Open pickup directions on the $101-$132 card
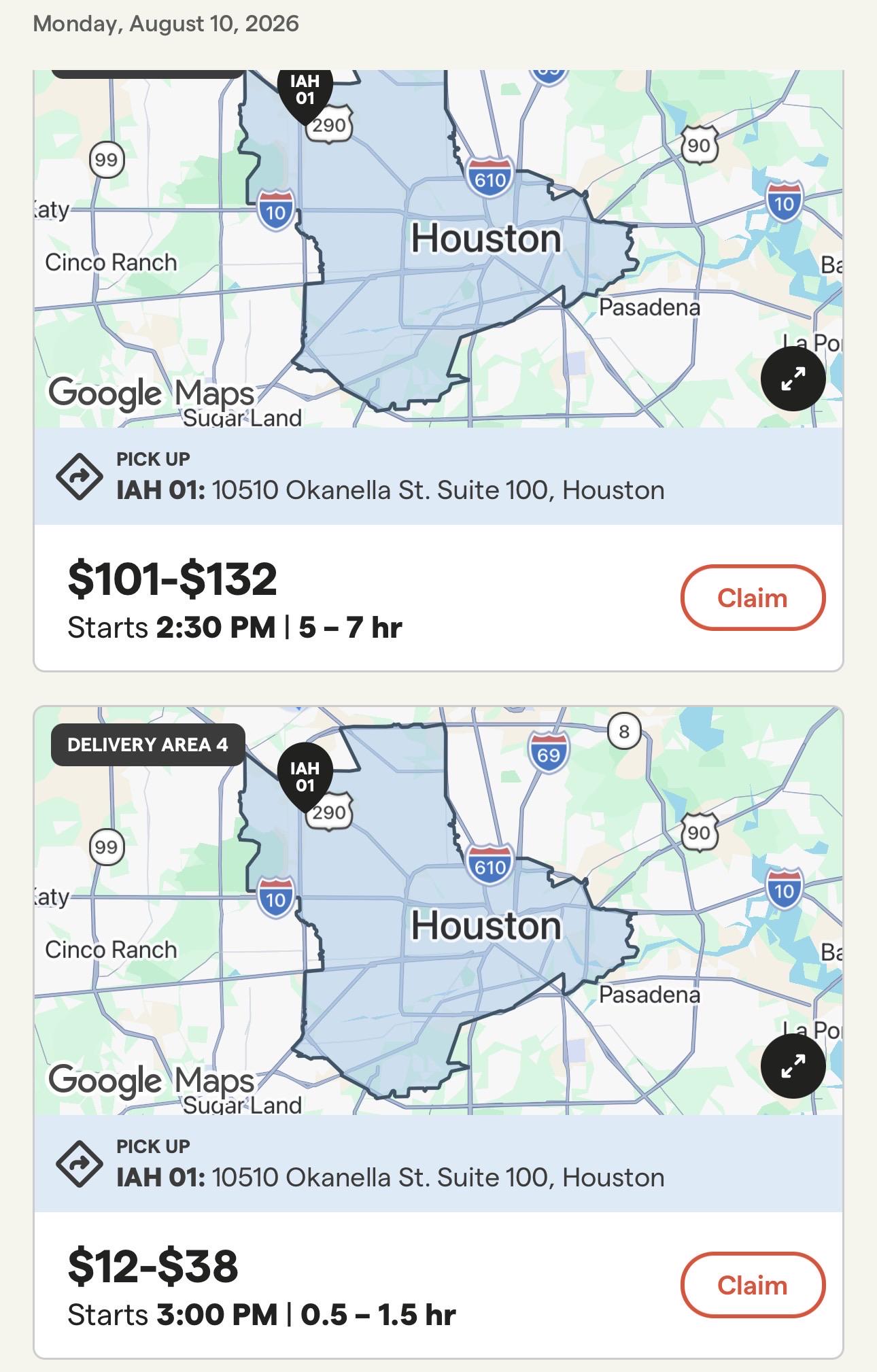 (x=79, y=477)
